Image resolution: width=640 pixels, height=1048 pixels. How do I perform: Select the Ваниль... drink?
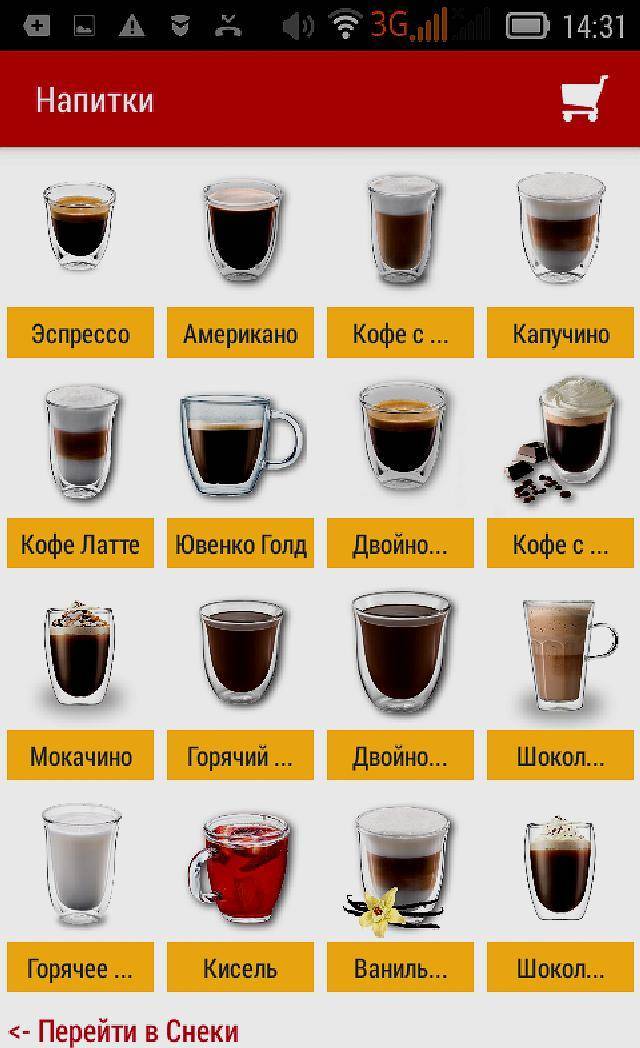400,967
